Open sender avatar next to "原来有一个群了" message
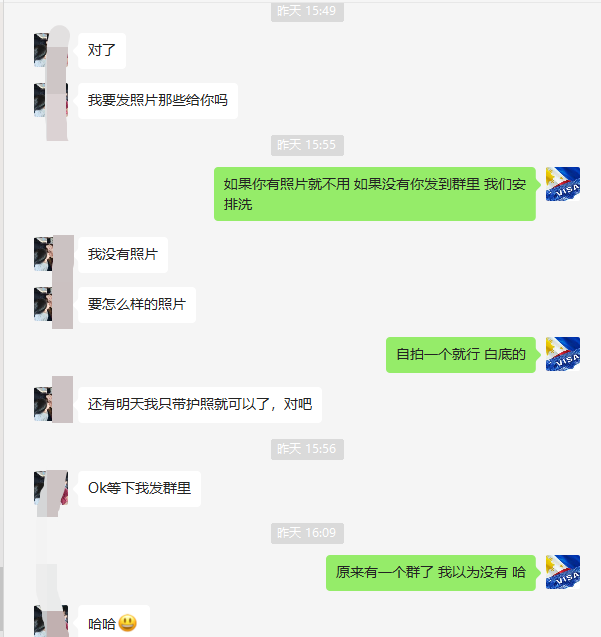Screen dimensions: 601x637 click(563, 572)
